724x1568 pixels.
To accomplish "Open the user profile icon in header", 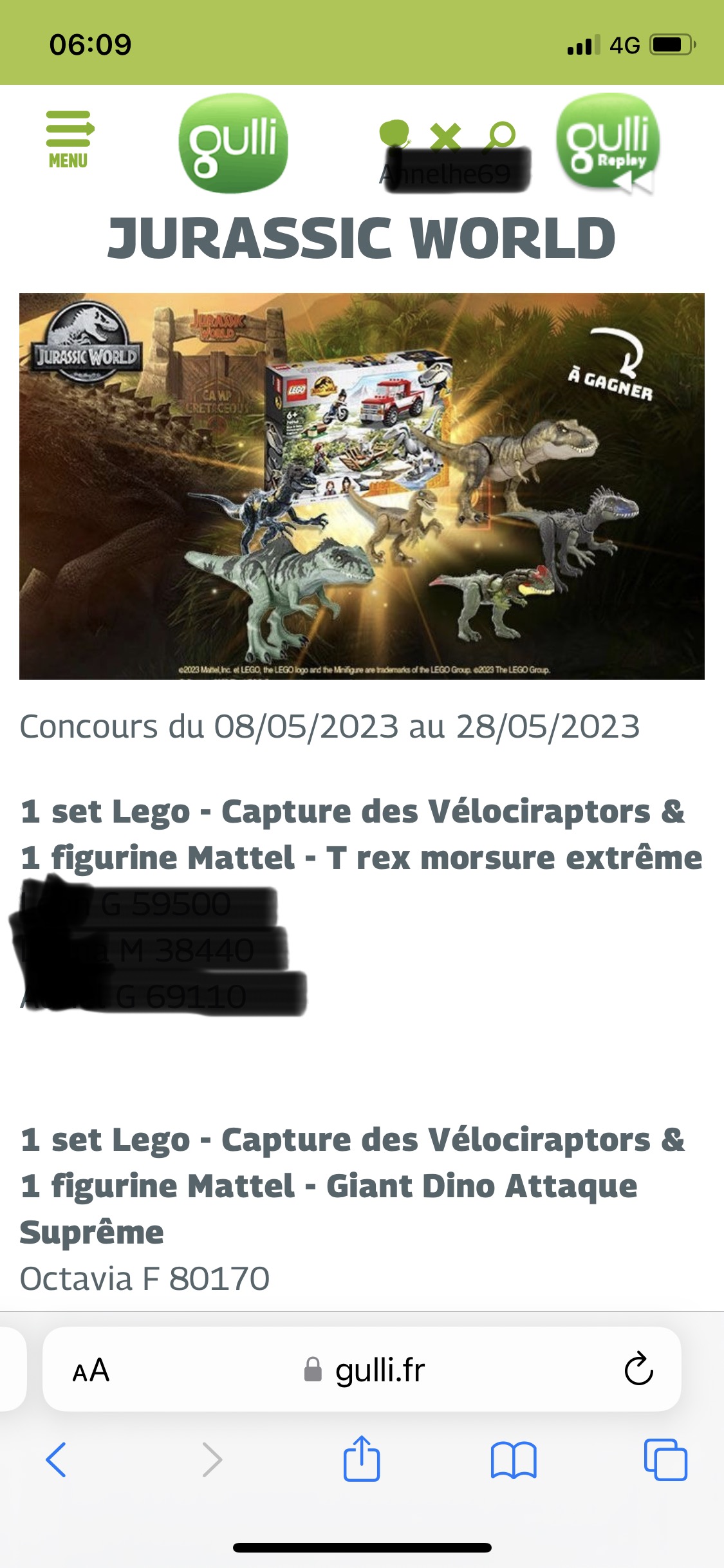I will click(394, 134).
